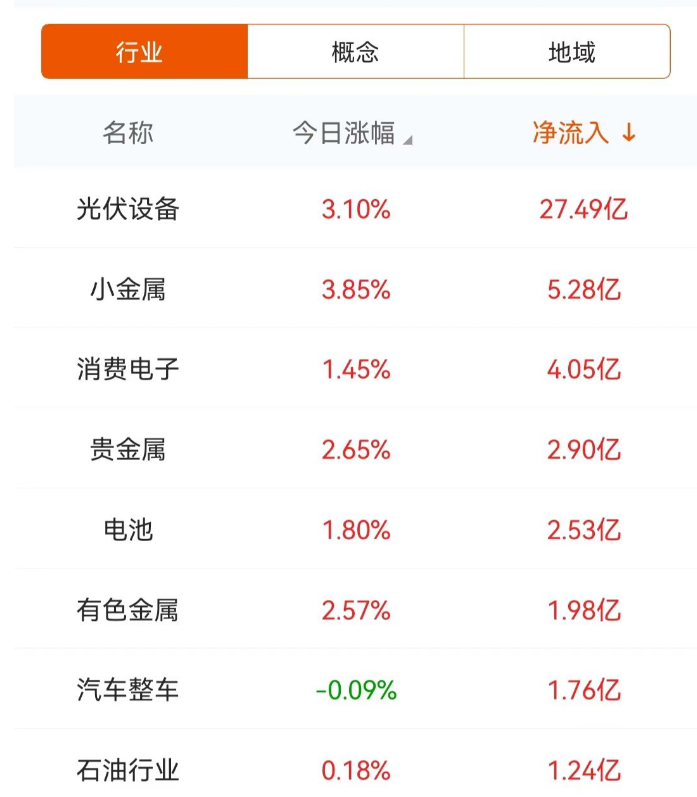The image size is (697, 797).
Task: Switch to the 概念 tab
Action: point(355,52)
